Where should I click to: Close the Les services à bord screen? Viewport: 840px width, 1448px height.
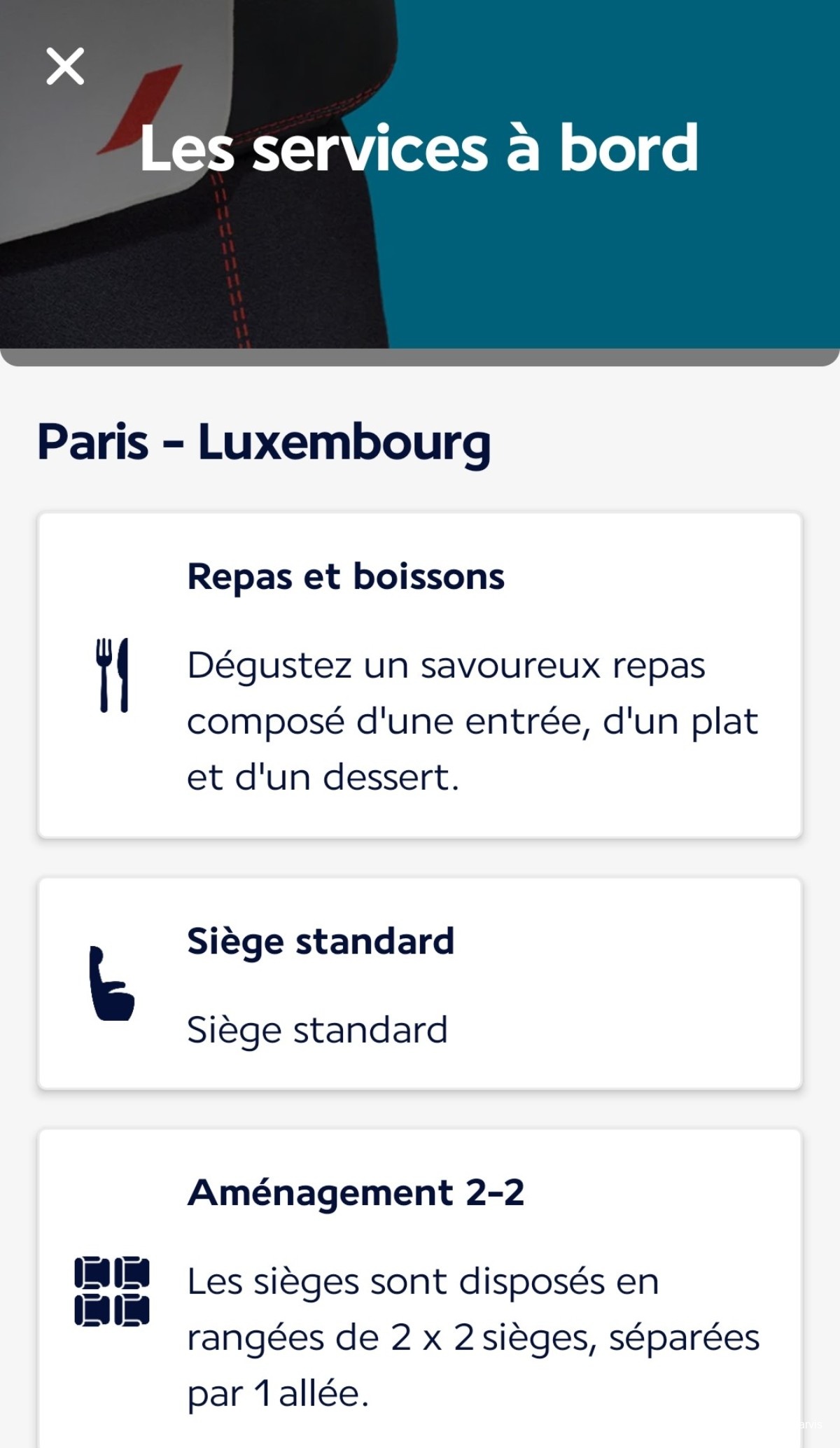coord(65,67)
